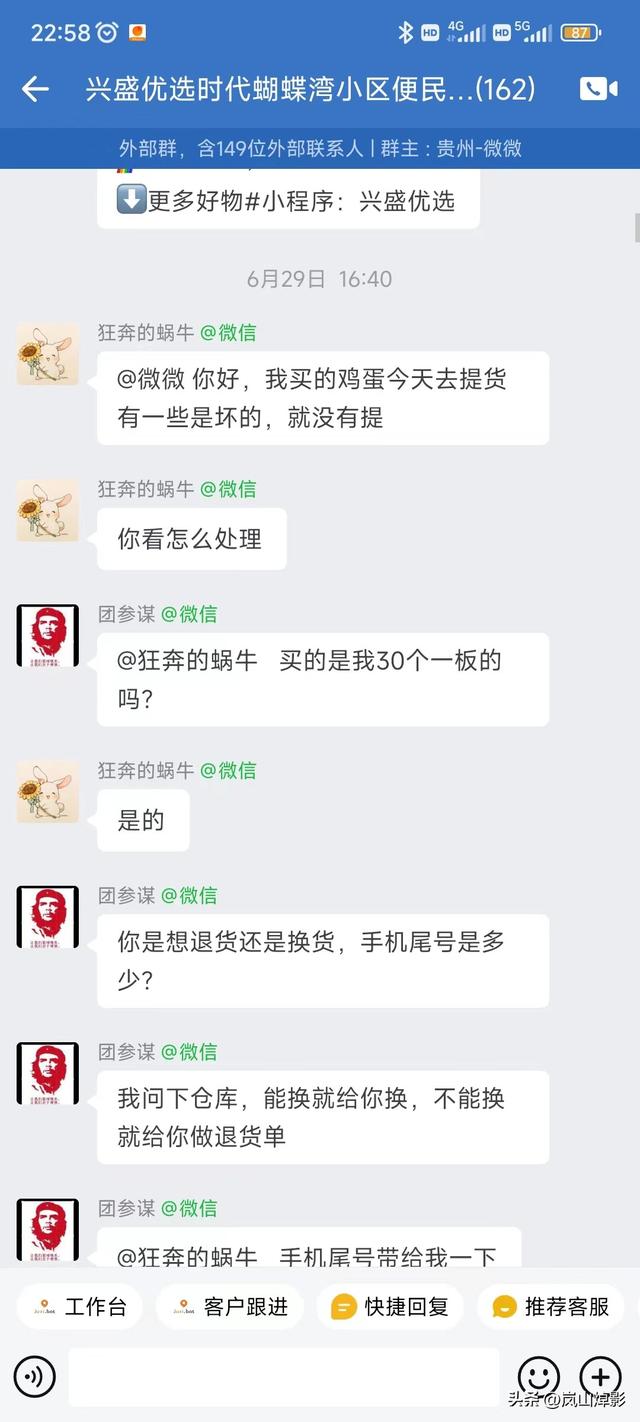Open the 推荐客服 option

(x=550, y=1306)
